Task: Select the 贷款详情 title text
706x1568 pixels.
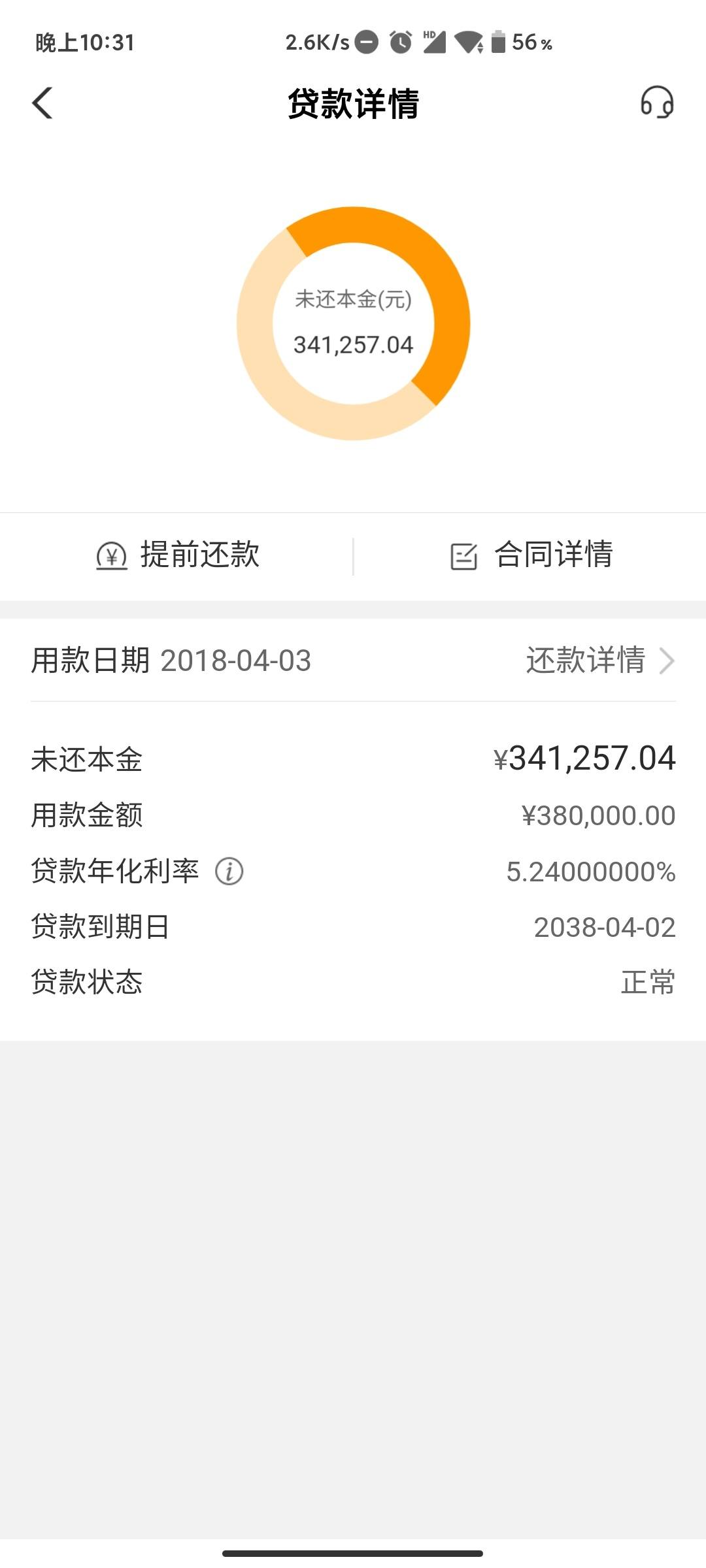Action: pyautogui.click(x=353, y=103)
